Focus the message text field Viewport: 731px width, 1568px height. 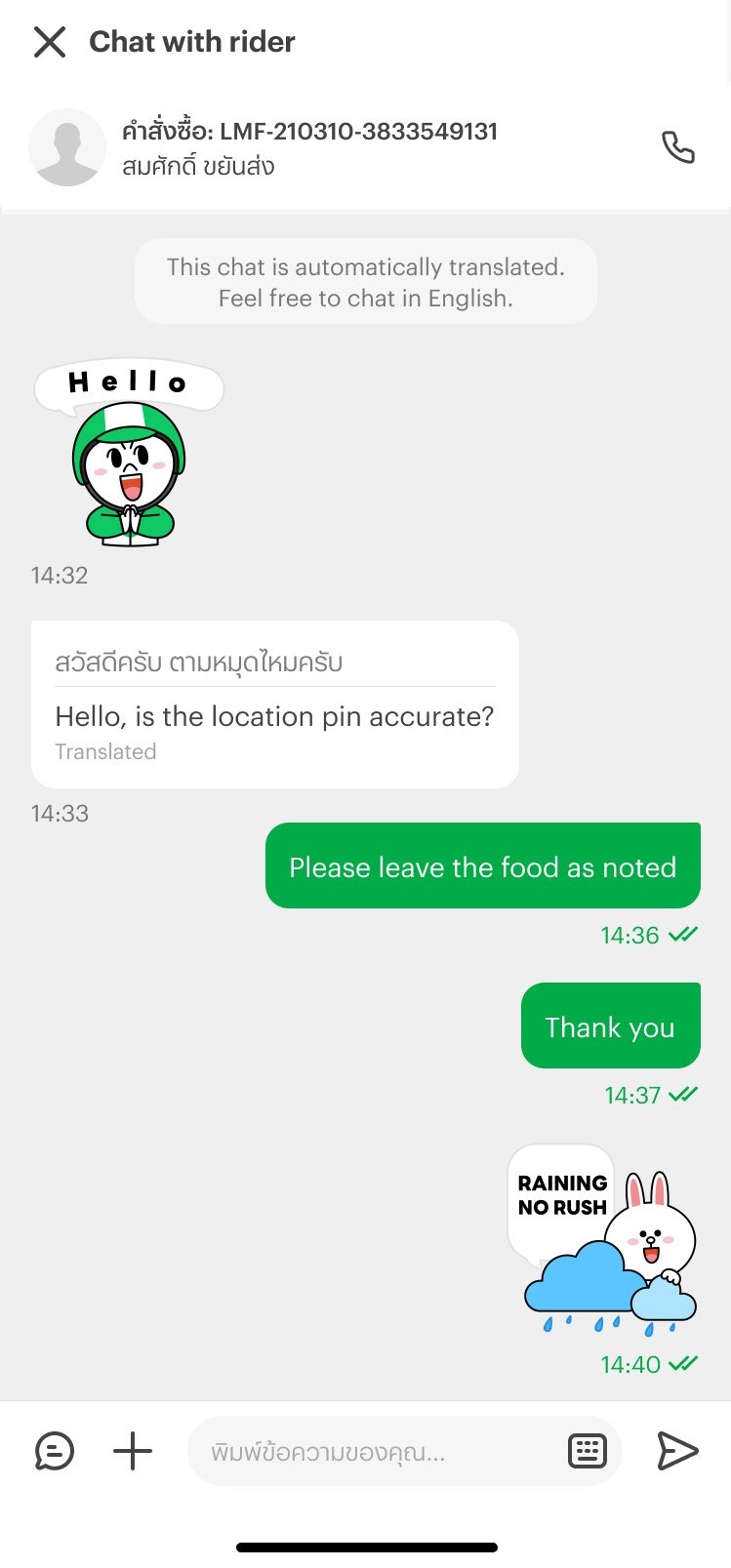(371, 1452)
